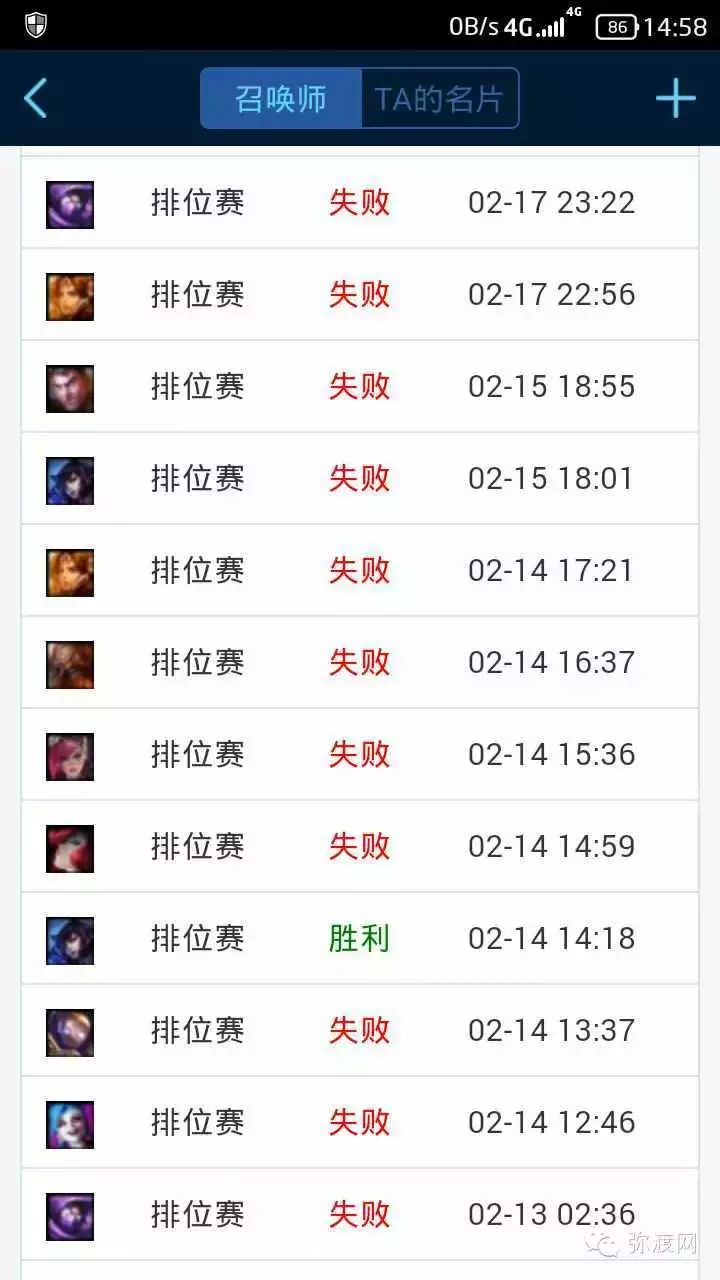
Task: Open the match from 02-17 22:56
Action: pyautogui.click(x=360, y=295)
